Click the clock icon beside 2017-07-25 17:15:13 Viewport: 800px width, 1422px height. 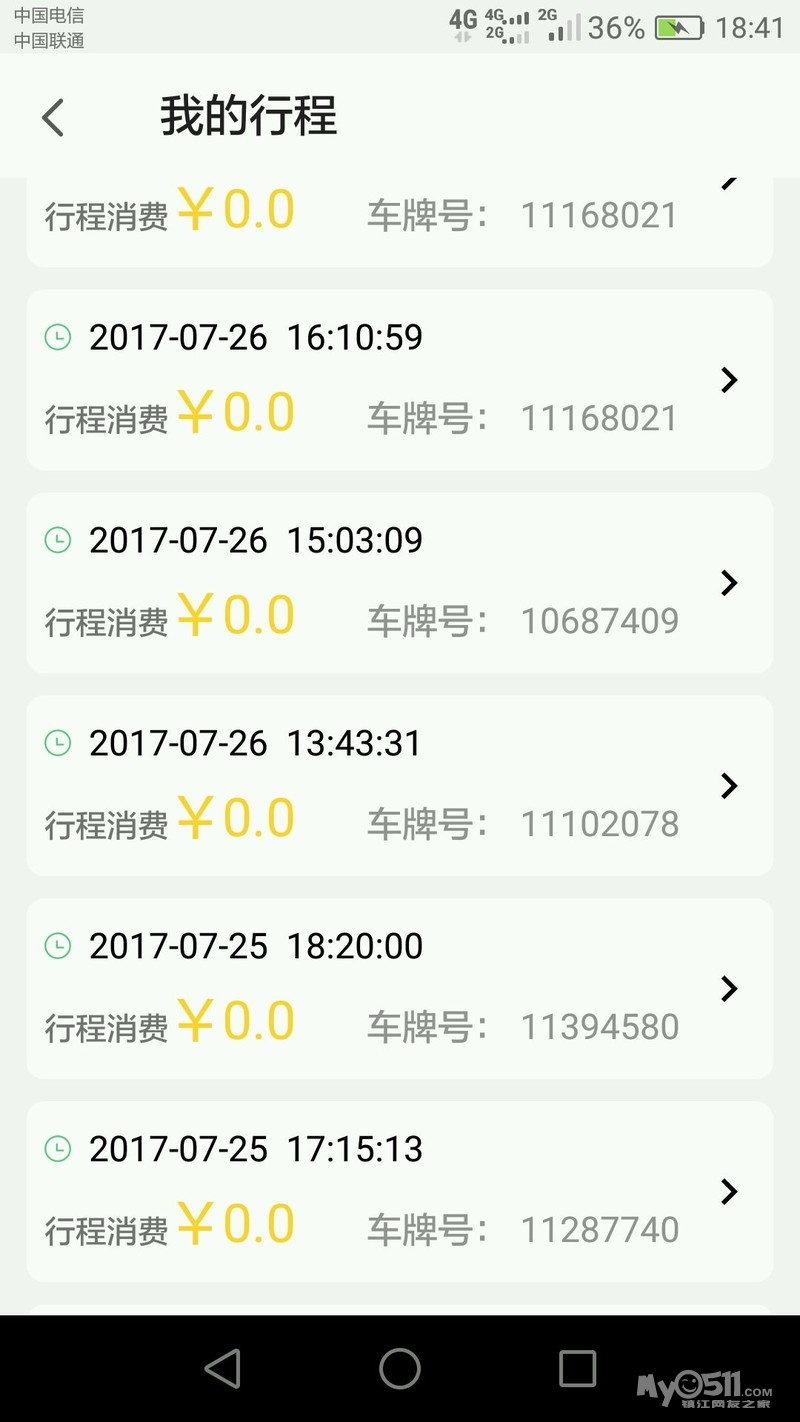click(x=59, y=1148)
